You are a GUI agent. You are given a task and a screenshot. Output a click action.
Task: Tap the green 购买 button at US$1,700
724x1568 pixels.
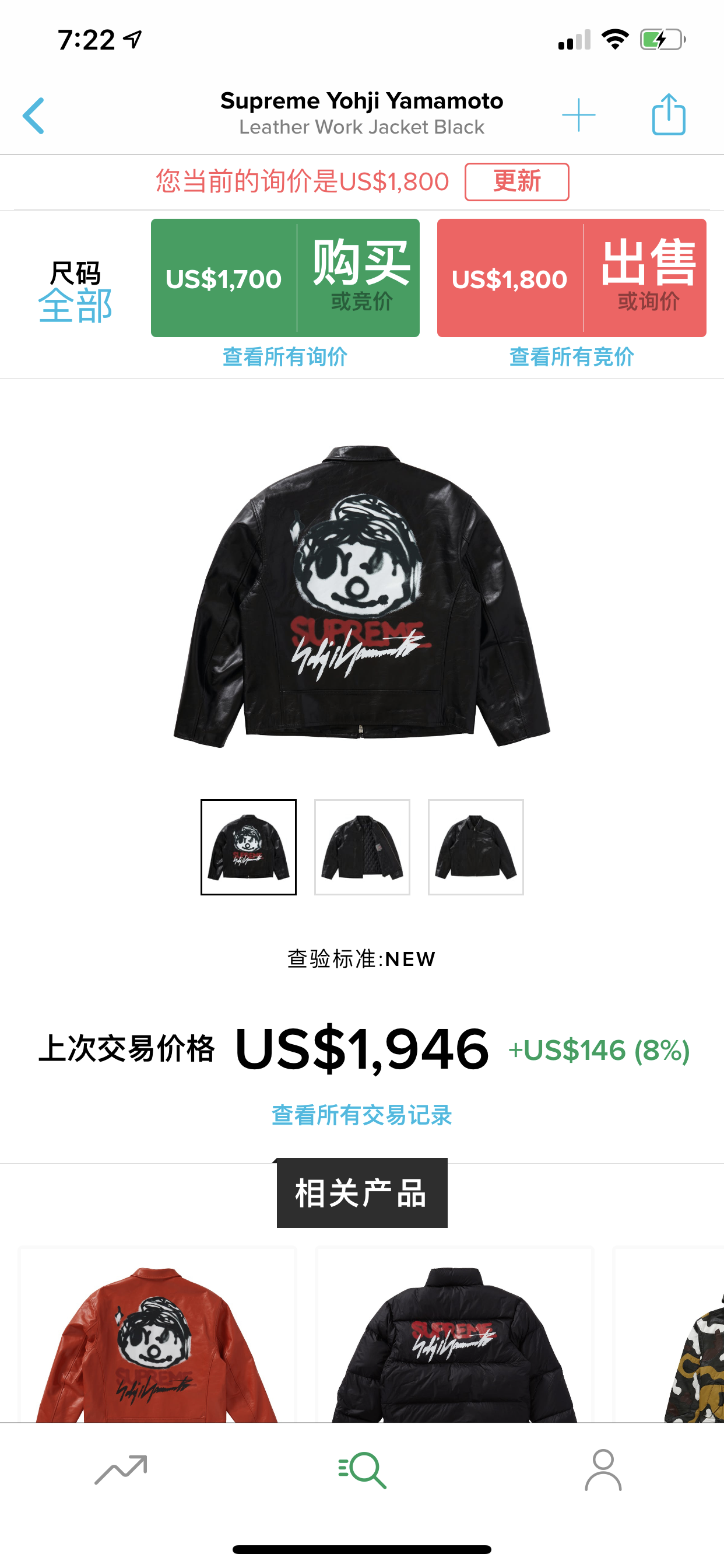(285, 278)
